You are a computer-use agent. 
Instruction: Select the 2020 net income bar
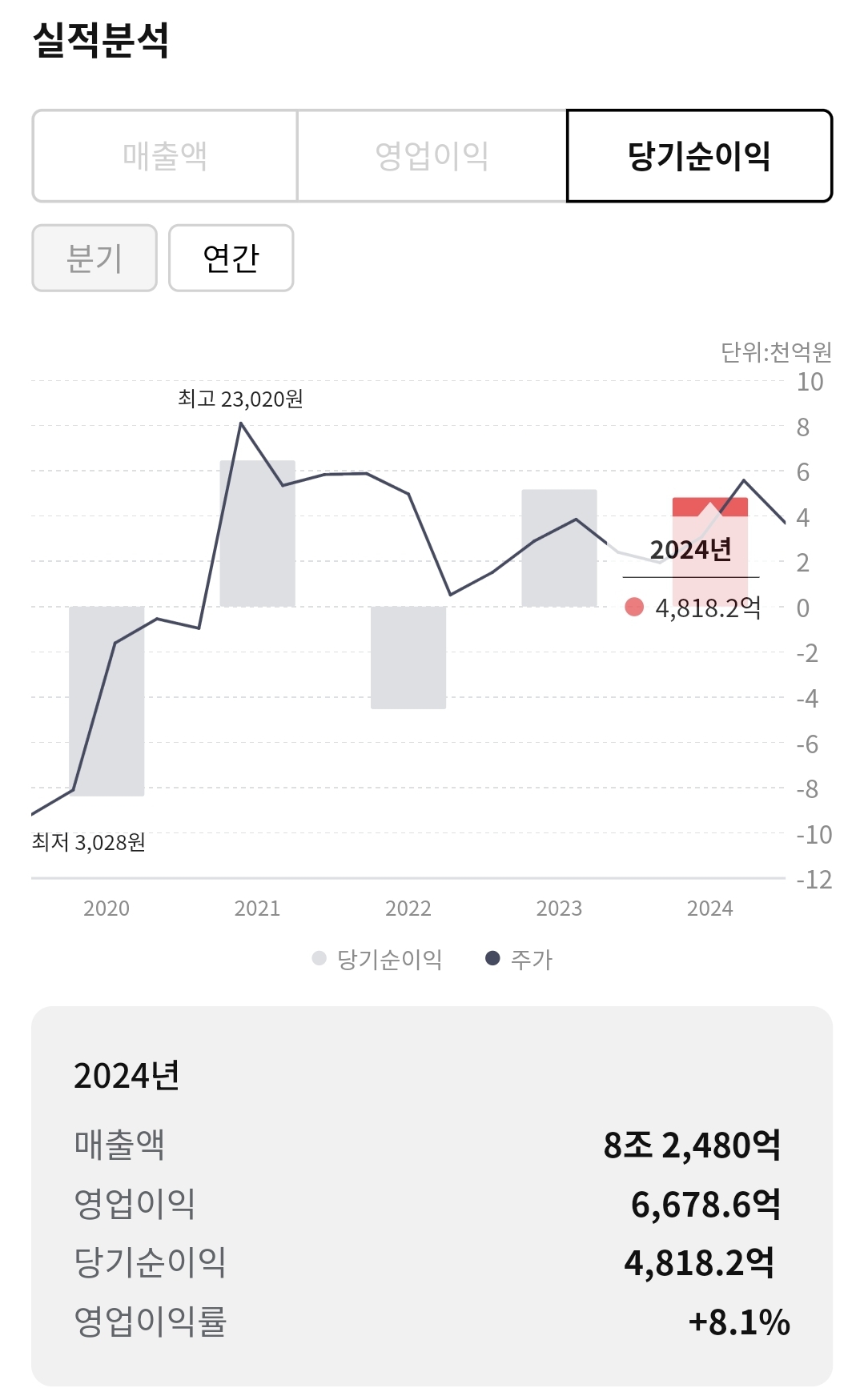pyautogui.click(x=106, y=700)
